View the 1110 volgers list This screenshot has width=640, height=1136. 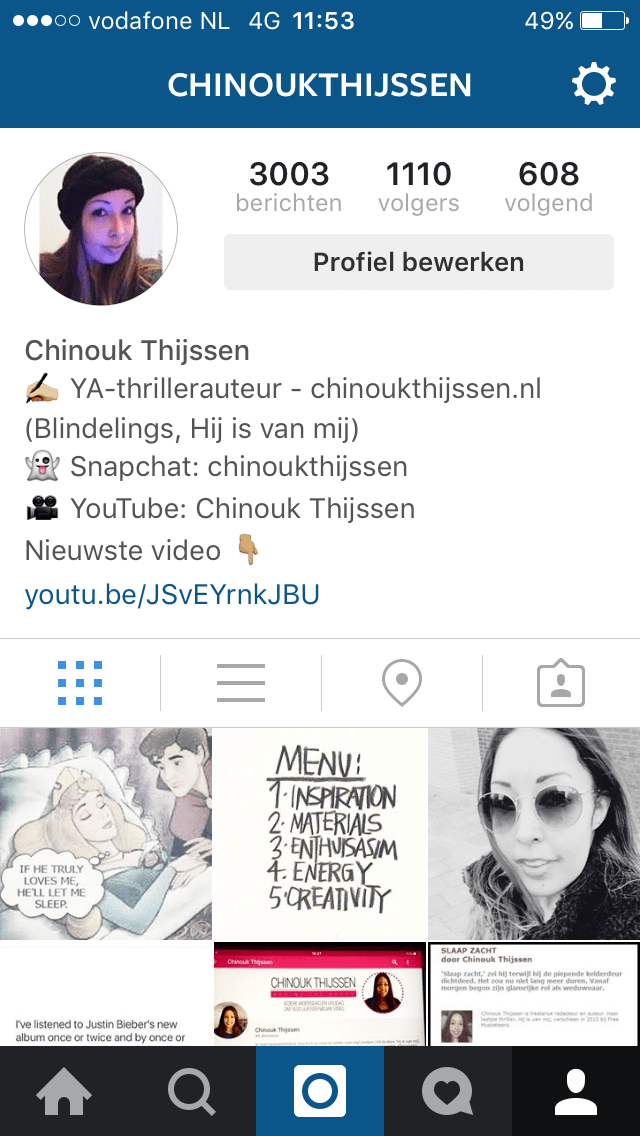(418, 187)
